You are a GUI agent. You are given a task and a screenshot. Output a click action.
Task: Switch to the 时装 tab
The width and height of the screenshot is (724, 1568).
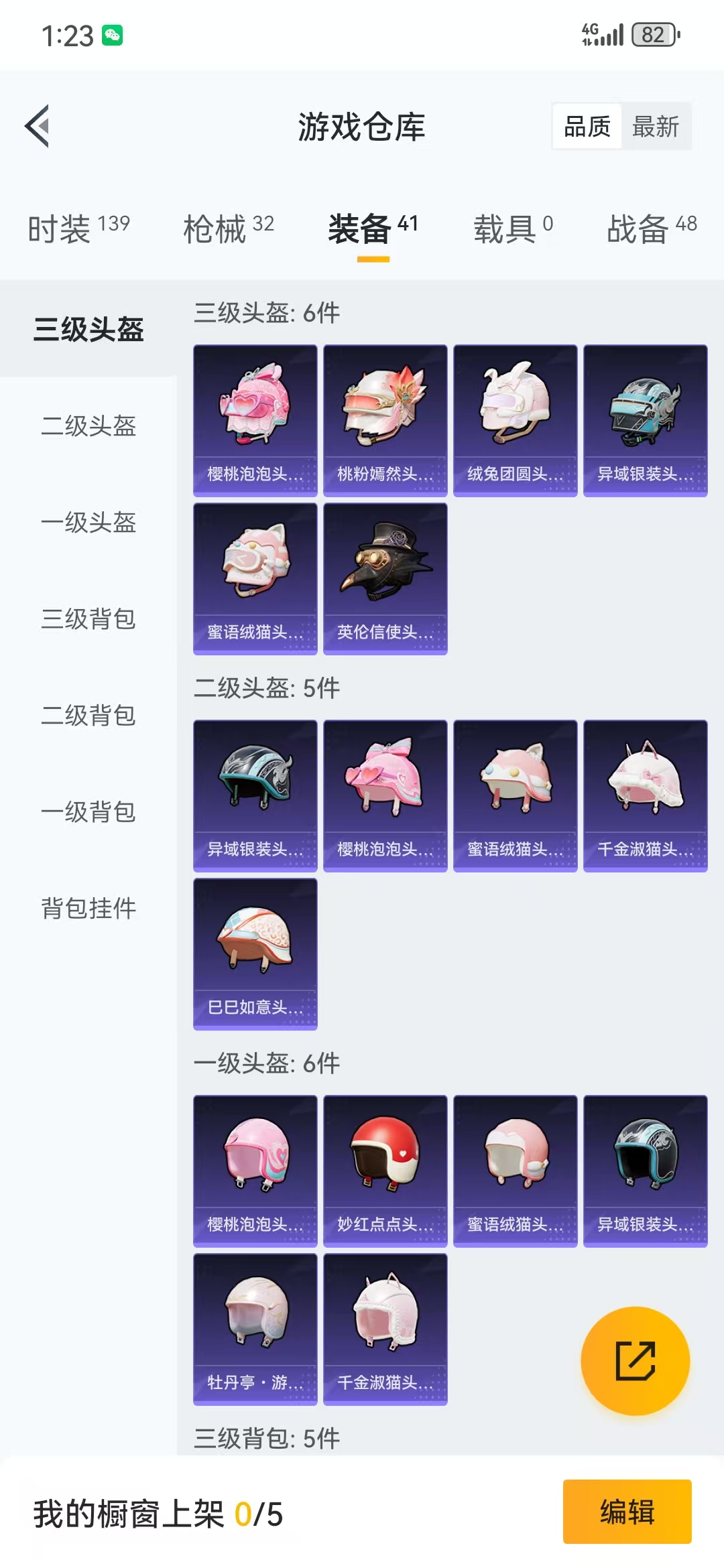(78, 228)
